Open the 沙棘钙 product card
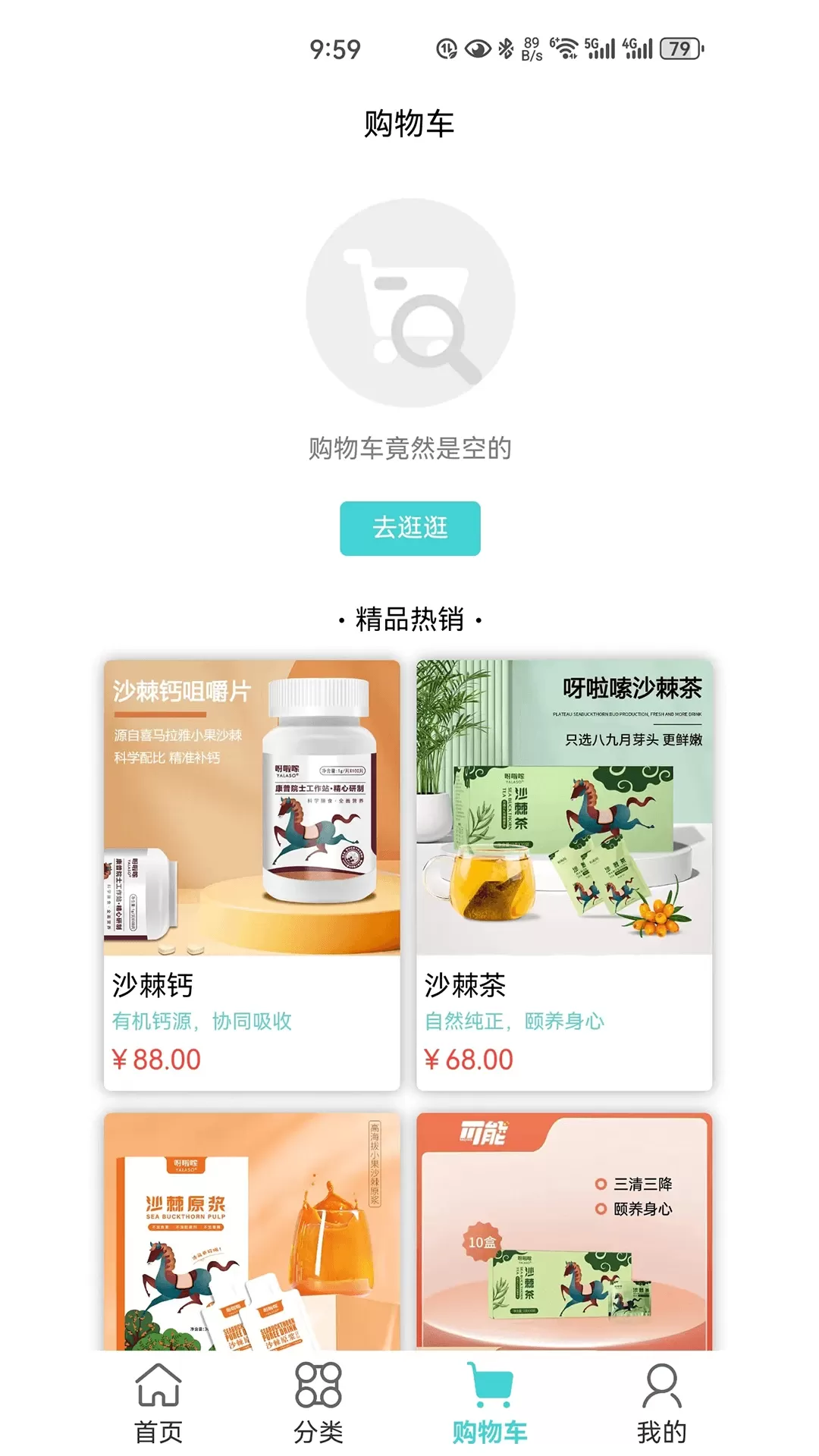Viewport: 819px width, 1456px height. [x=252, y=874]
